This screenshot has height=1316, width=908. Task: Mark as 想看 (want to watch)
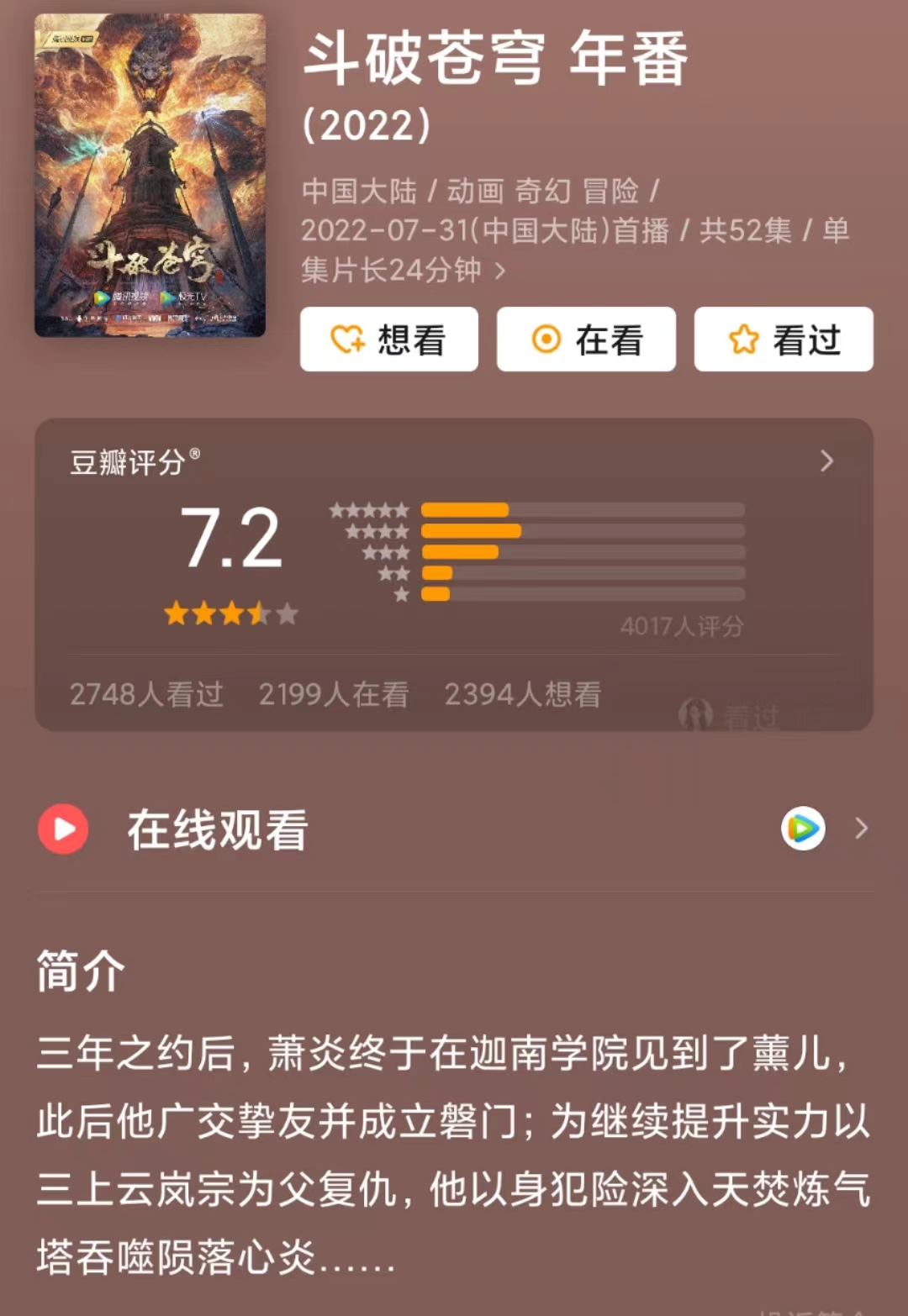388,340
